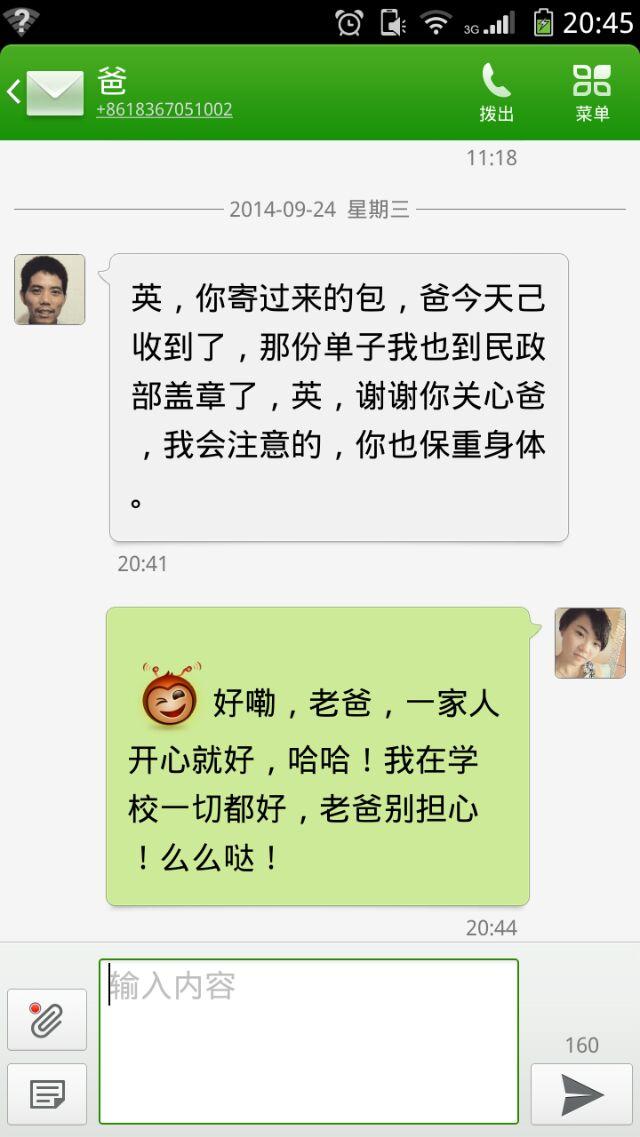Attach a file with the paperclip icon
Screen dimensions: 640x1137
click(x=47, y=1019)
